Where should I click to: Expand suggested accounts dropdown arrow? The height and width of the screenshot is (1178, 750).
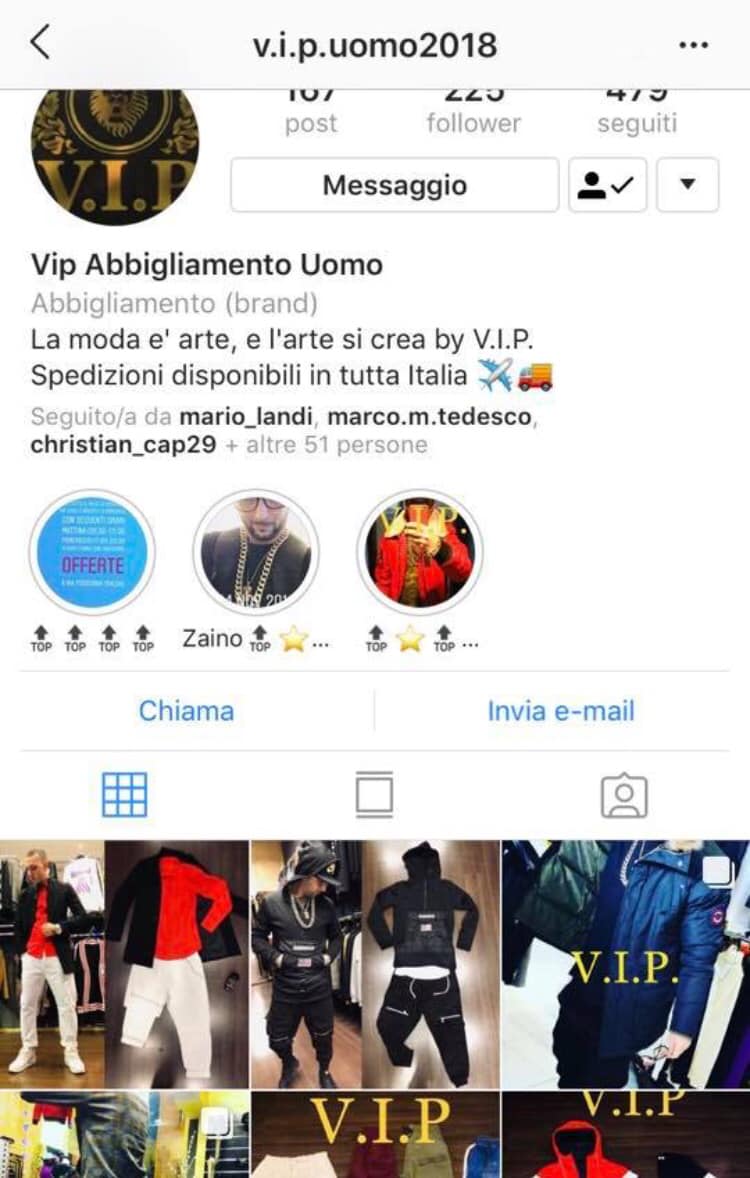pyautogui.click(x=688, y=185)
